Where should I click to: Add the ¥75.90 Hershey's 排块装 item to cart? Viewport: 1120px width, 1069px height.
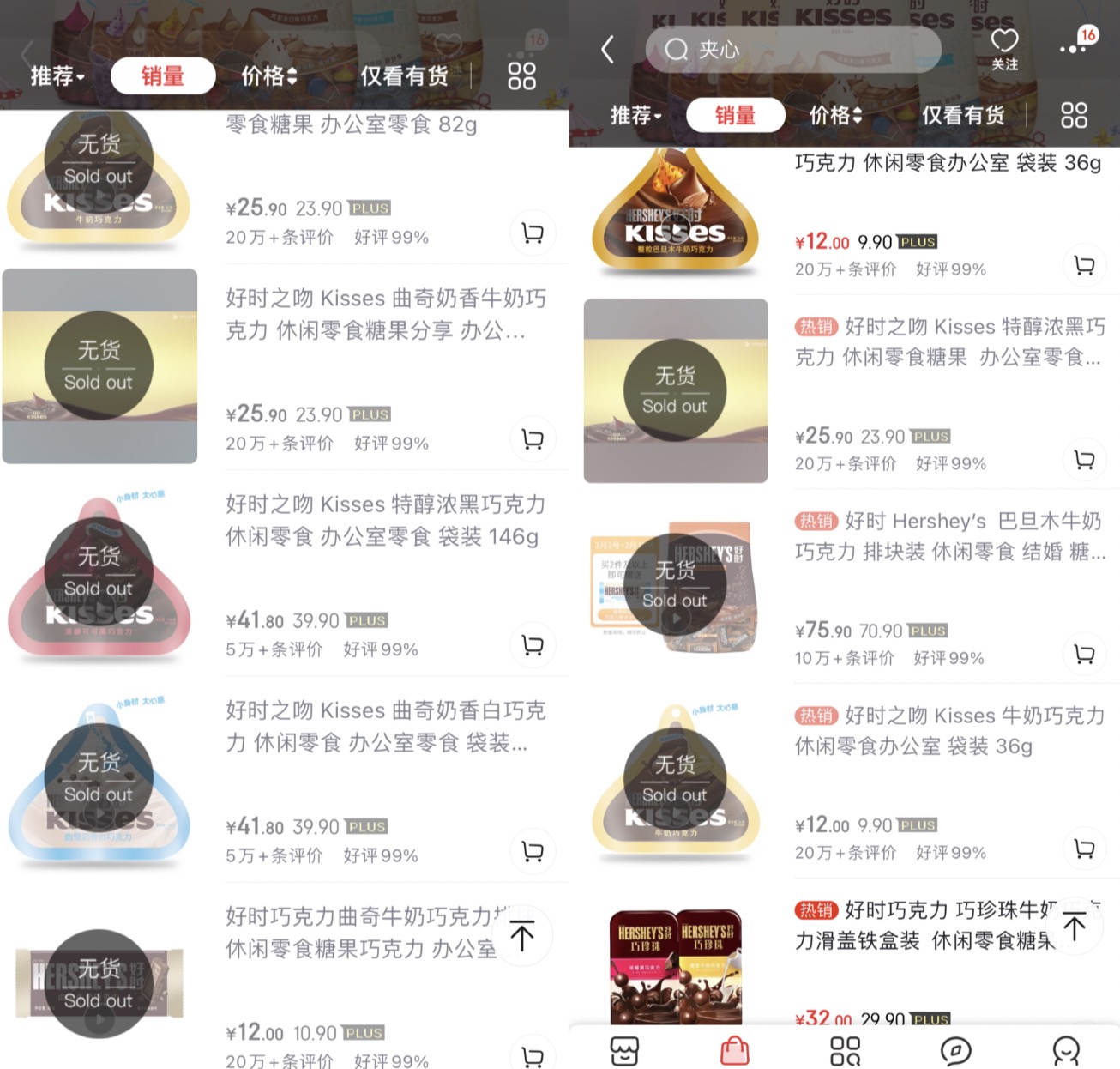coord(1084,655)
